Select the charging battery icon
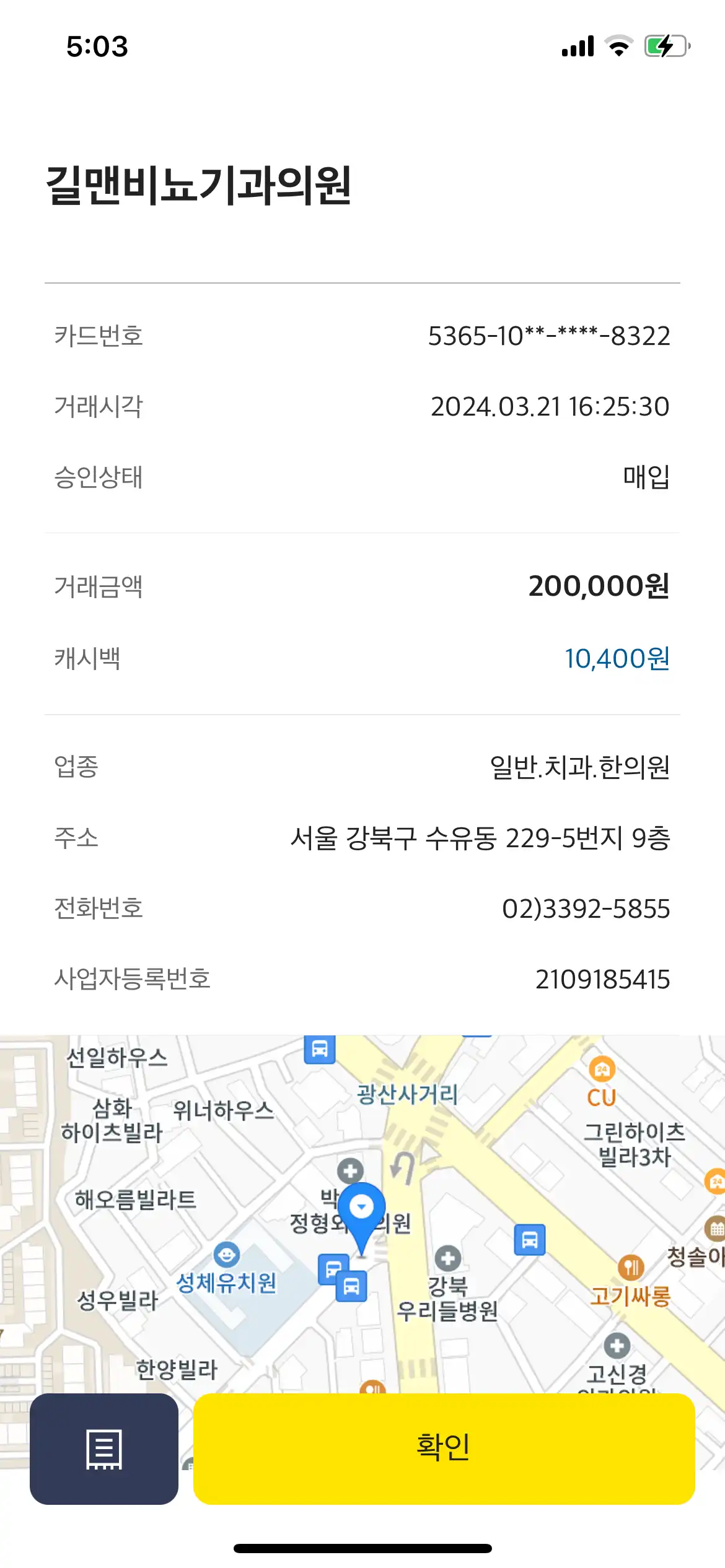Image resolution: width=725 pixels, height=1568 pixels. [x=667, y=45]
